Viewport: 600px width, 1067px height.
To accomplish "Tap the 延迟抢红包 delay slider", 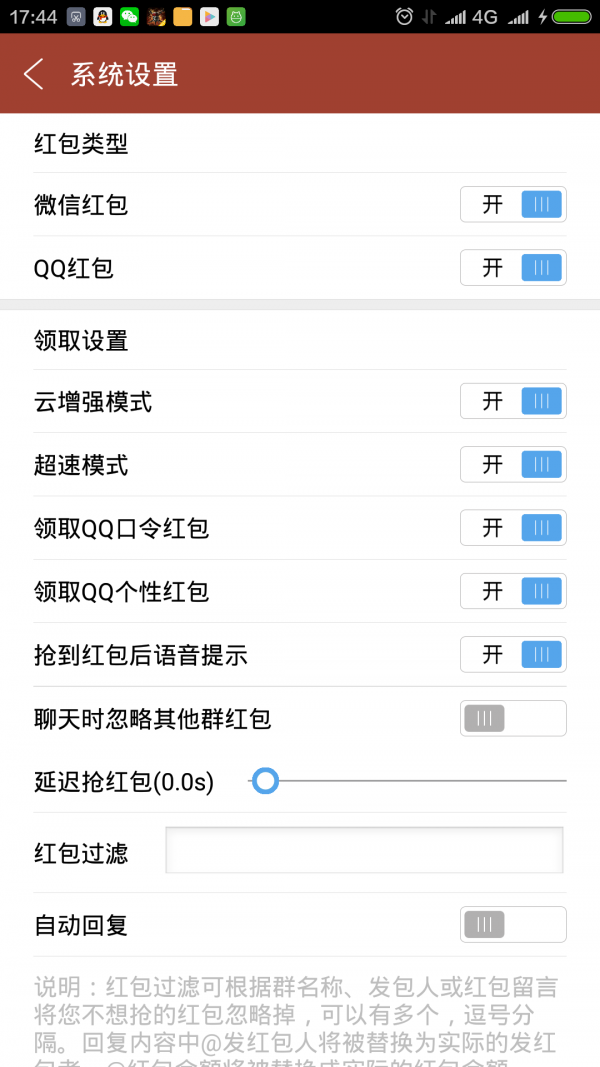I will 407,781.
